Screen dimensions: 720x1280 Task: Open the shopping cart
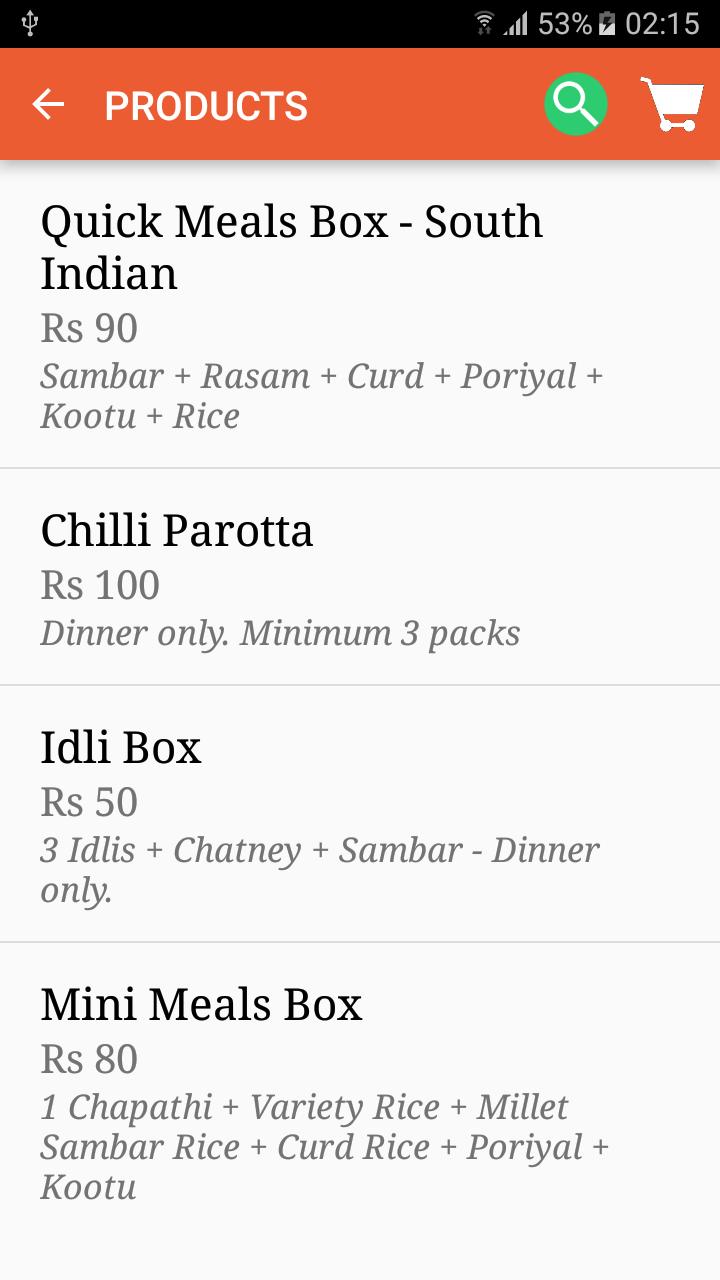[671, 104]
